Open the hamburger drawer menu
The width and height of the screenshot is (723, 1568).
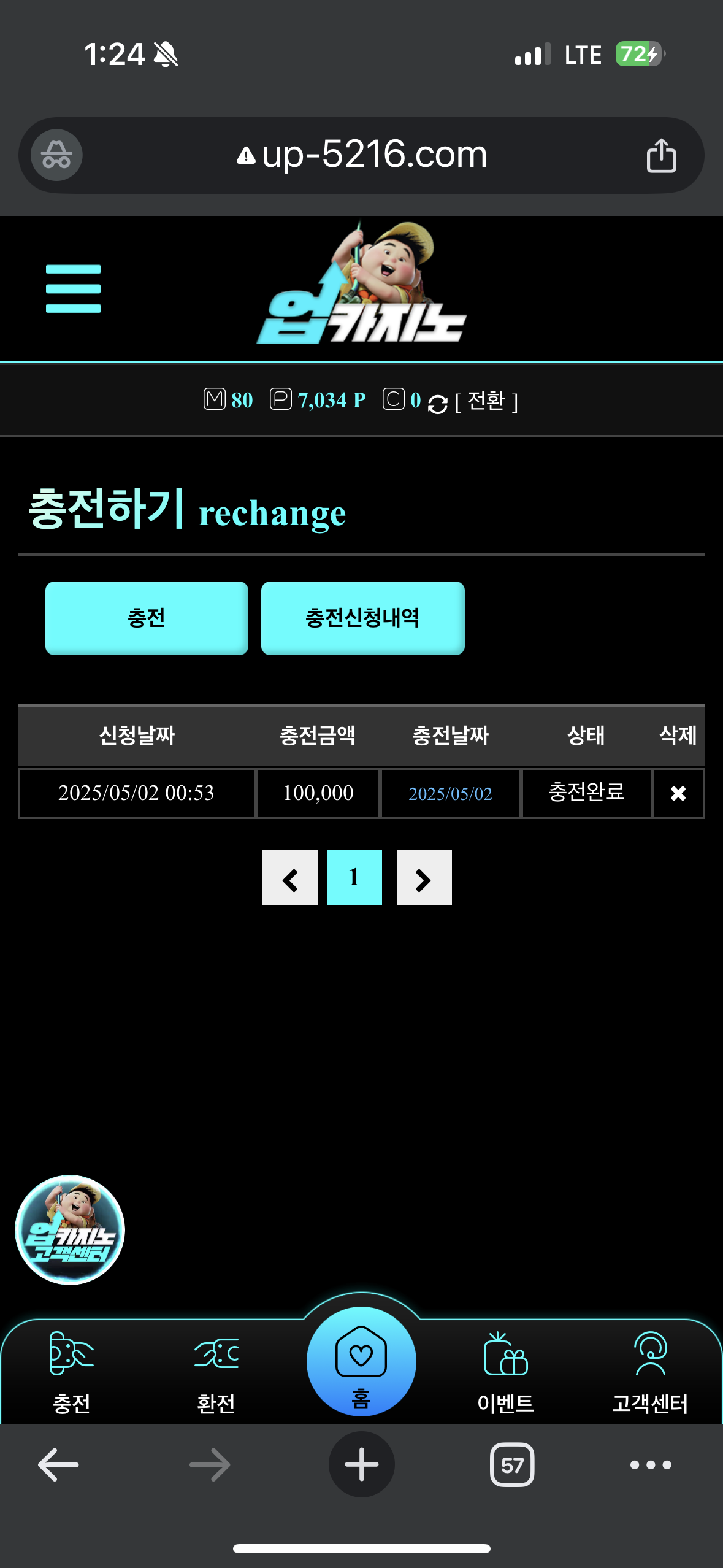tap(74, 288)
